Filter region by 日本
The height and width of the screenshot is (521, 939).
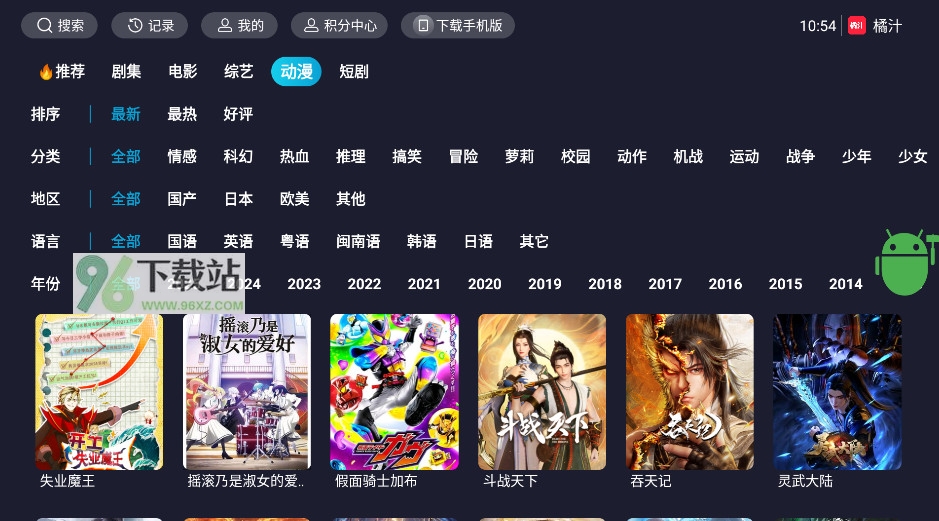point(238,199)
